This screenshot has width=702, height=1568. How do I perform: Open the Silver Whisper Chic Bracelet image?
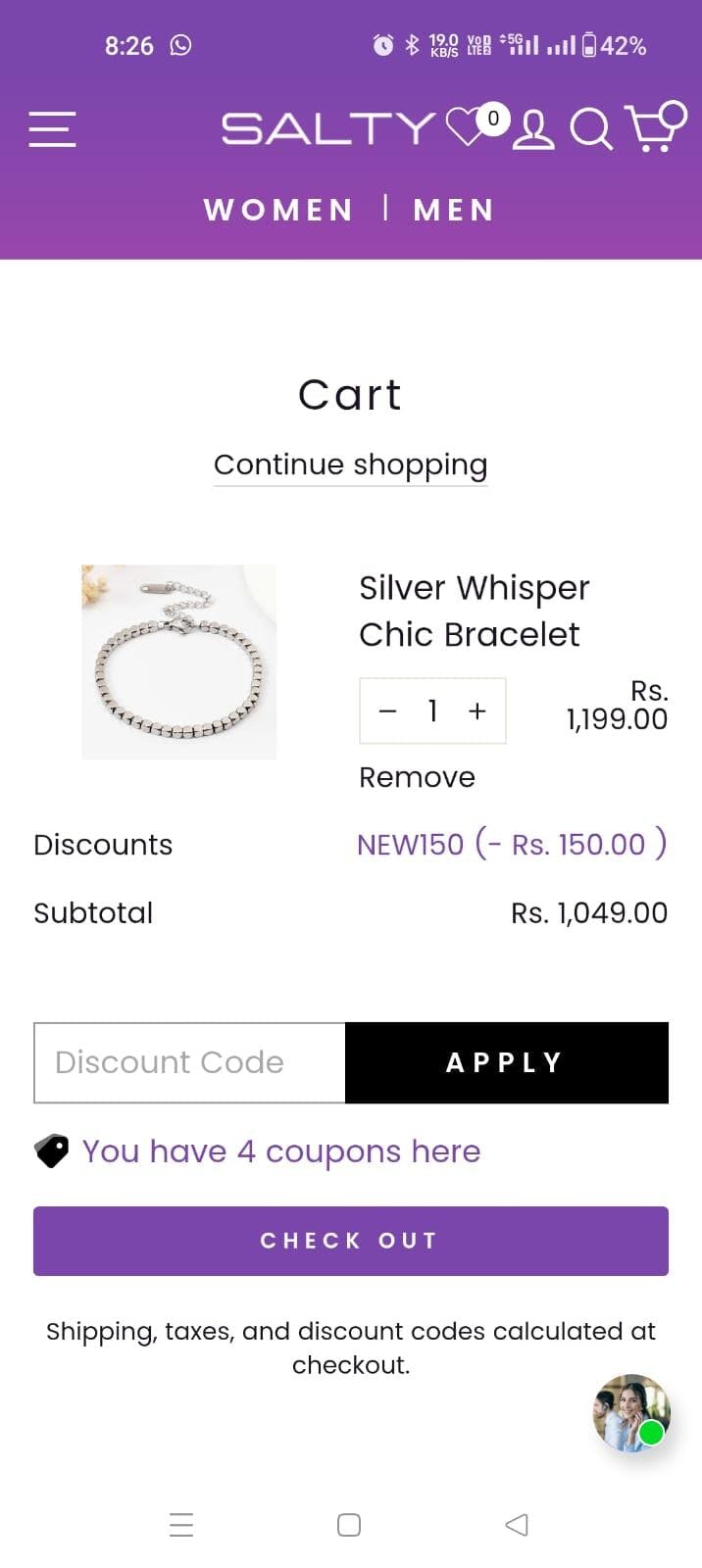[178, 661]
